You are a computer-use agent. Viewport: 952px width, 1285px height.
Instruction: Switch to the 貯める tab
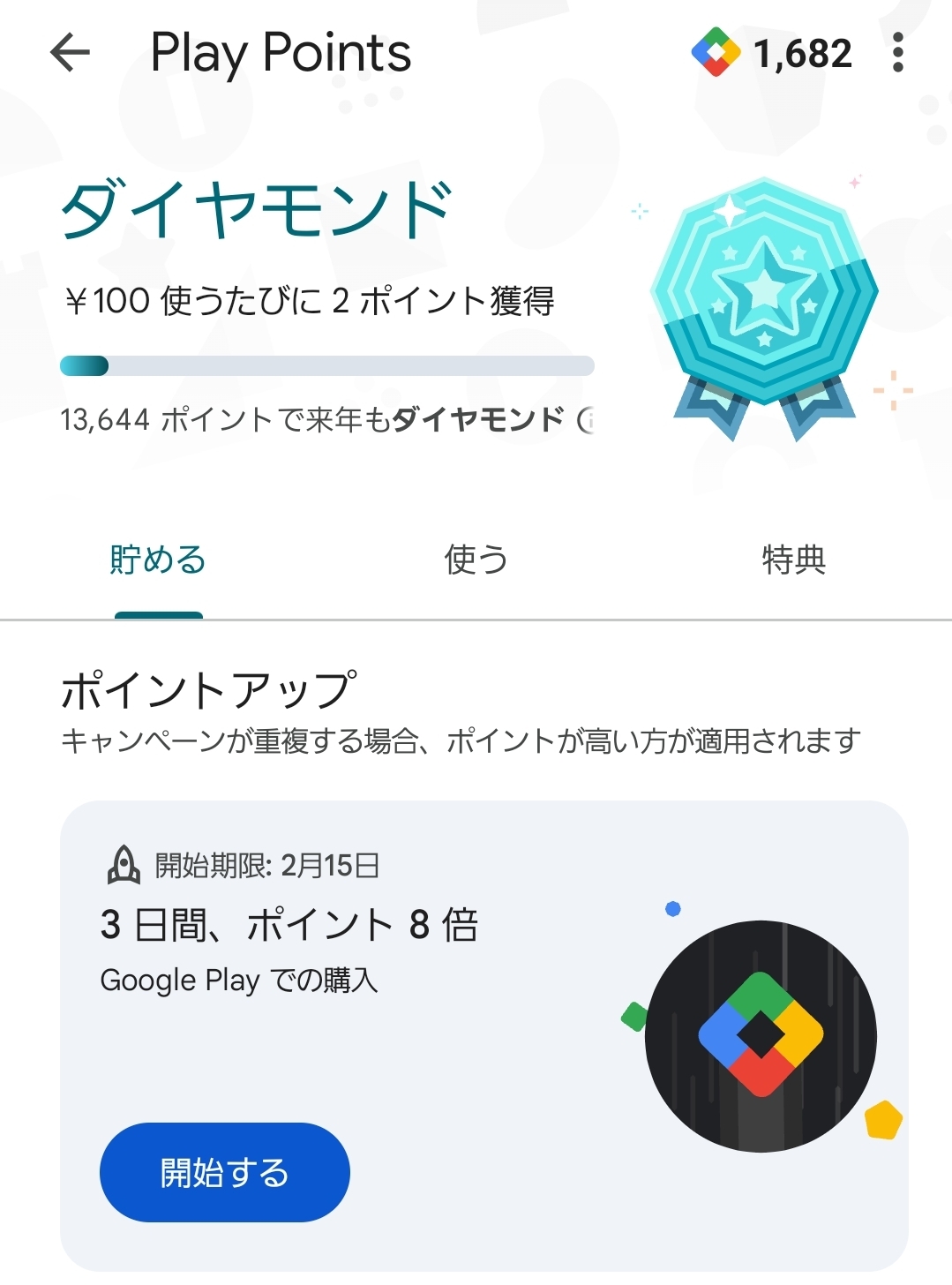(158, 560)
